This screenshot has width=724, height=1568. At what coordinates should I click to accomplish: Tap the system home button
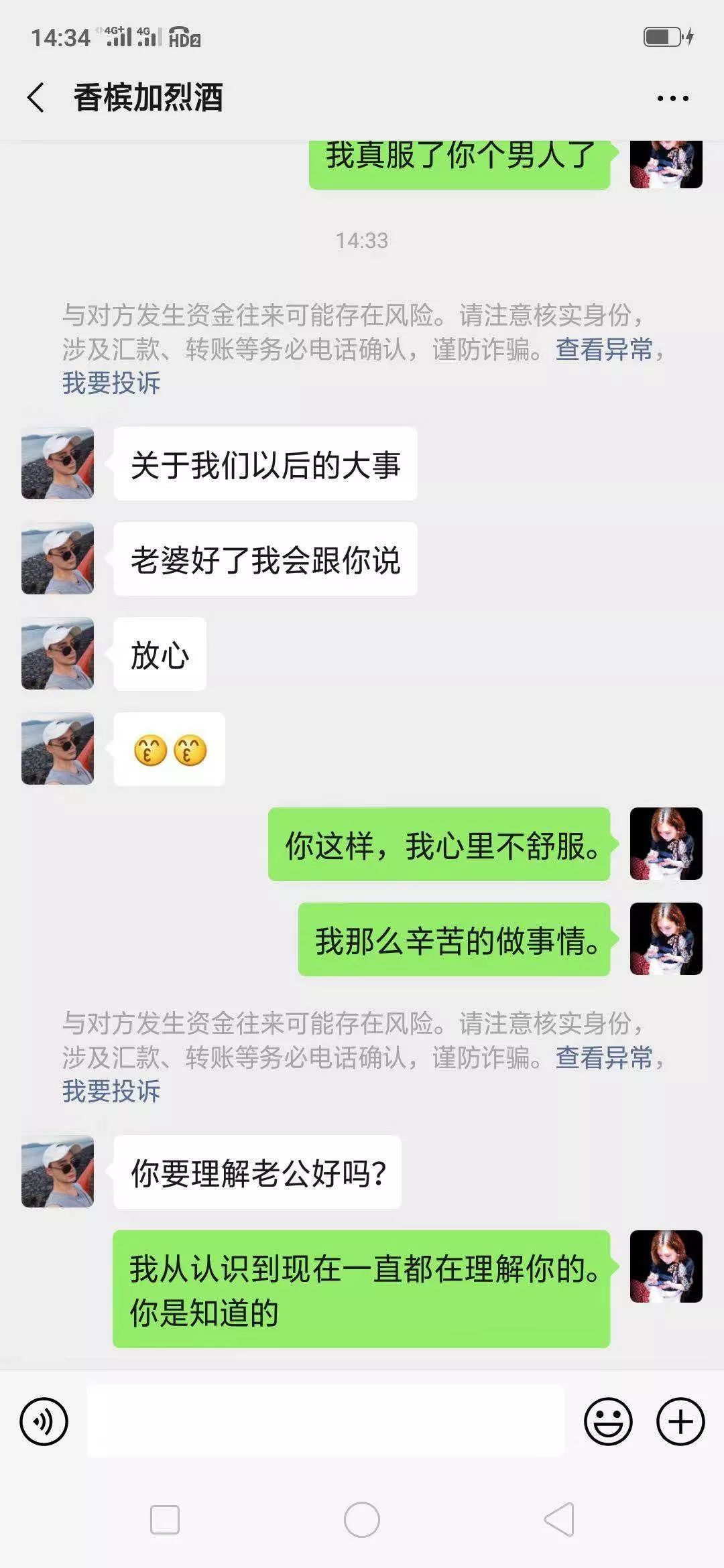[362, 1520]
